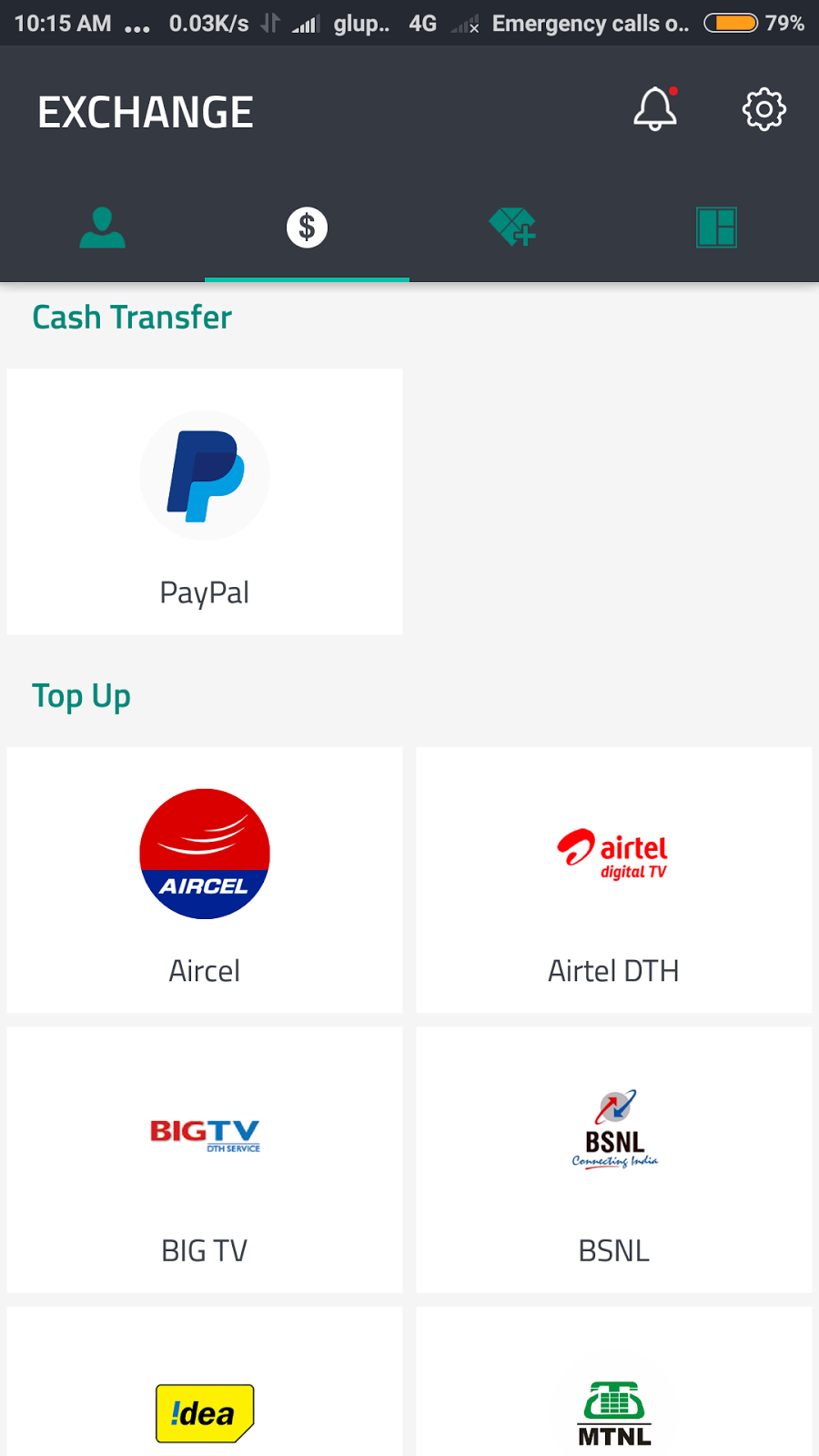Open the dashboard grid tab

coord(716,227)
